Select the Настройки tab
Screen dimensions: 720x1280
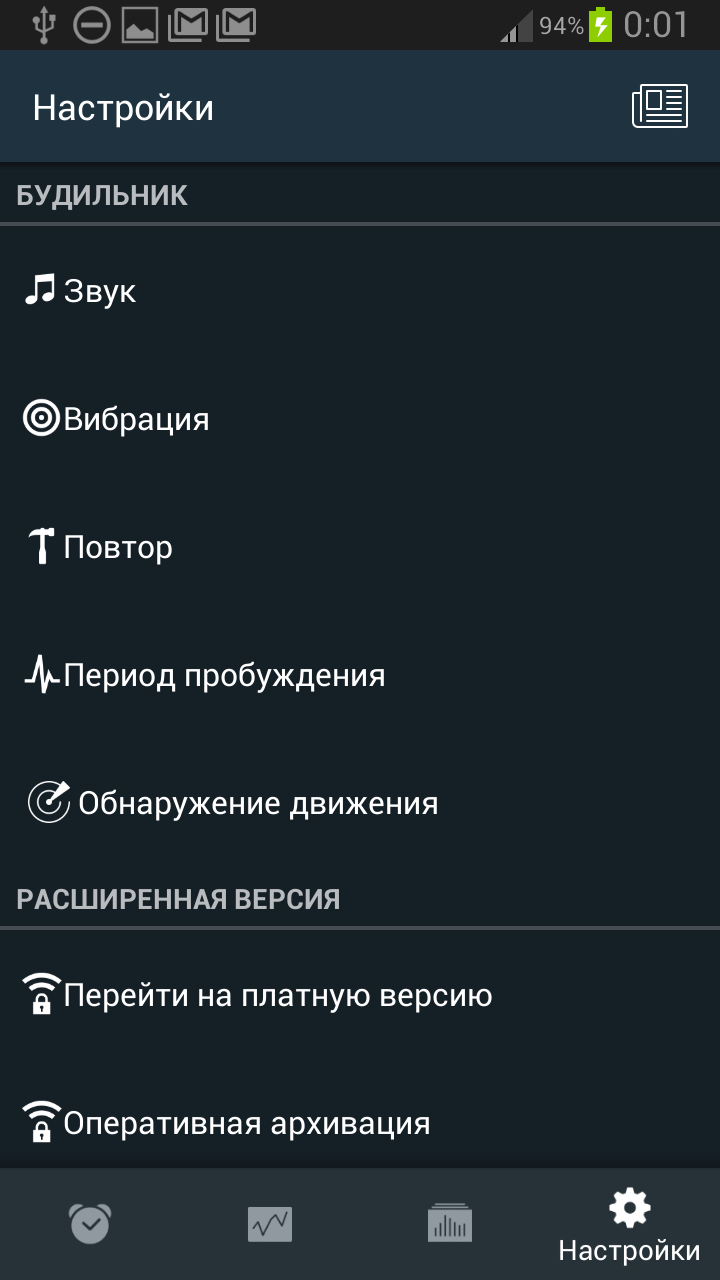tap(630, 1224)
